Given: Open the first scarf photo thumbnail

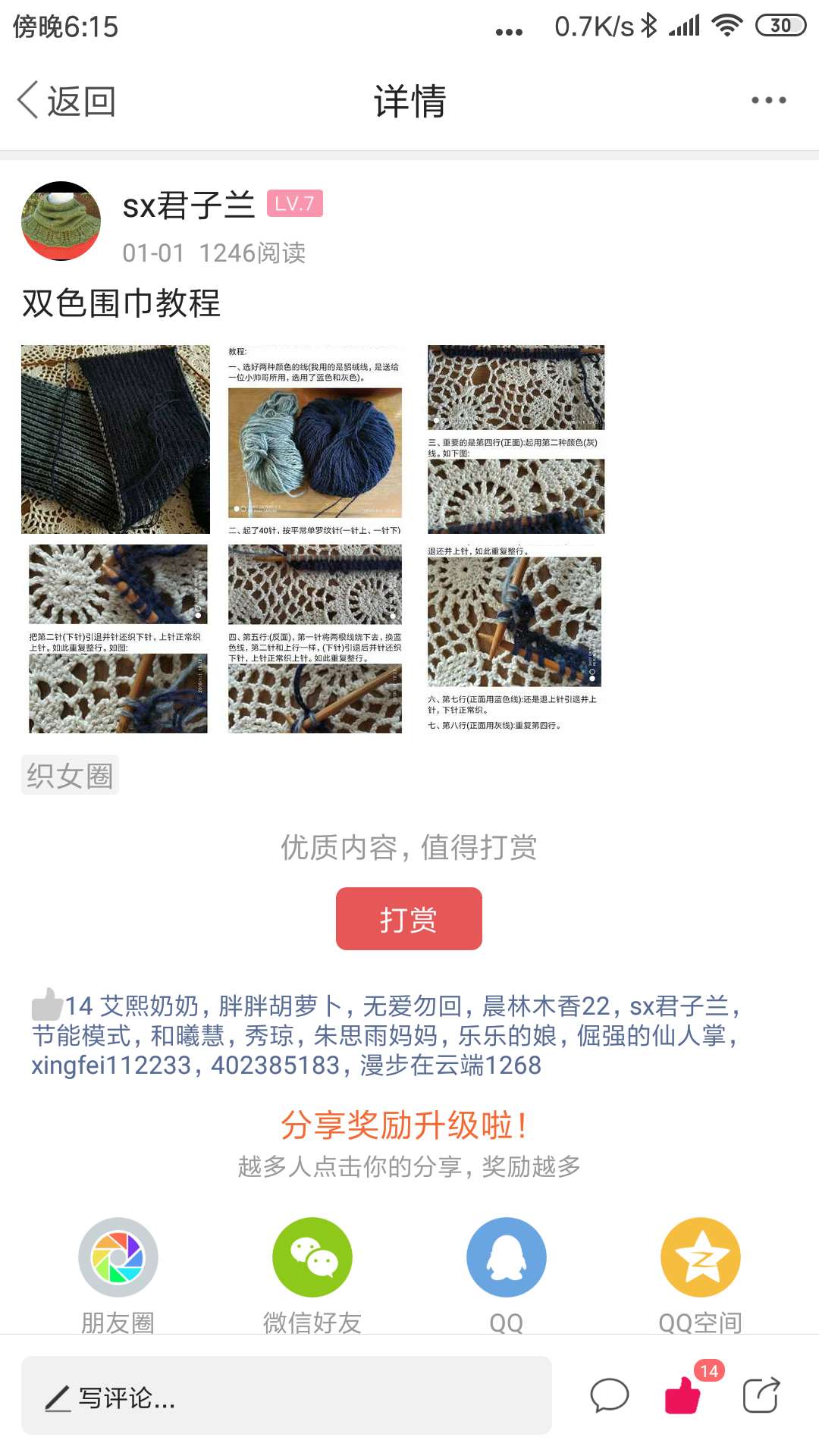Looking at the screenshot, I should click(x=115, y=439).
